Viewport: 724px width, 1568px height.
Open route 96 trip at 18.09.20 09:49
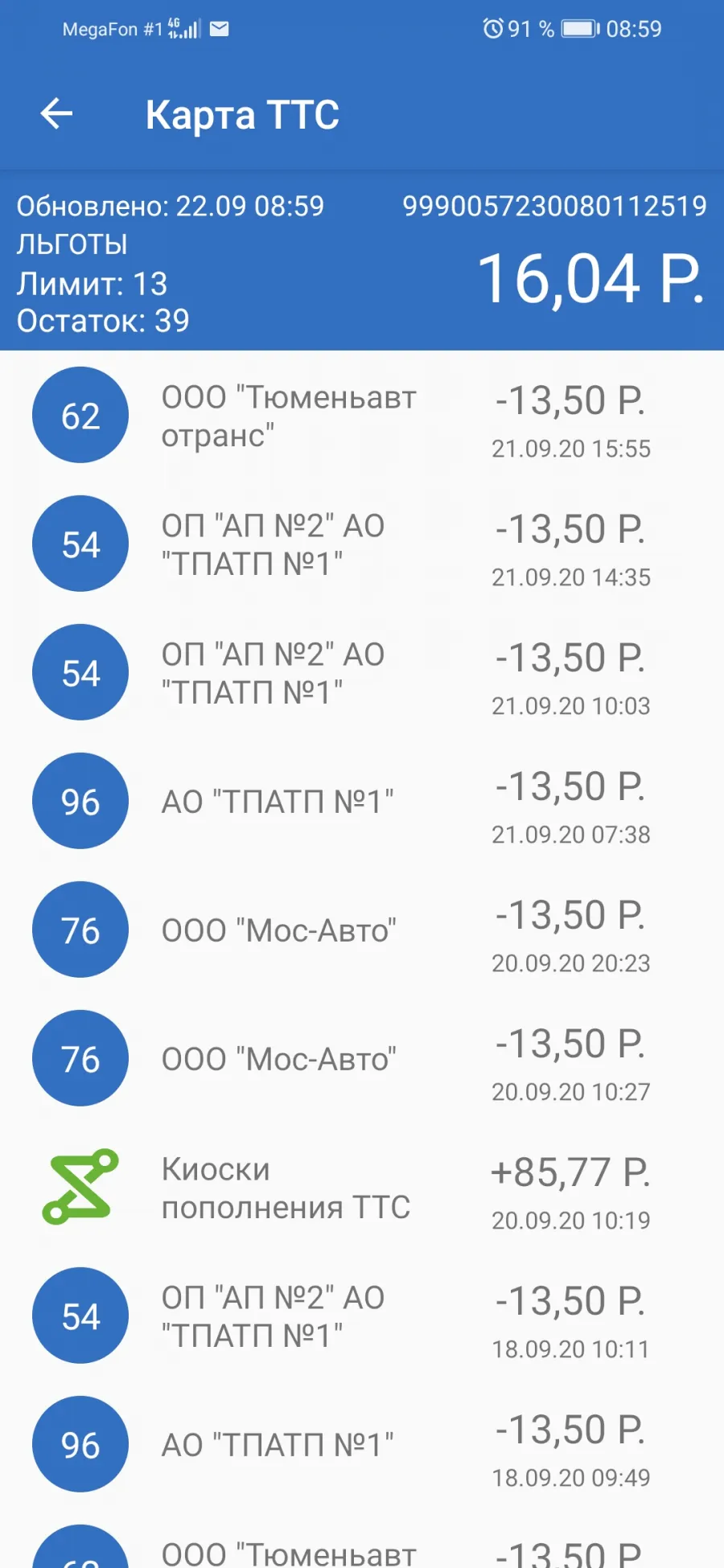pyautogui.click(x=362, y=1444)
